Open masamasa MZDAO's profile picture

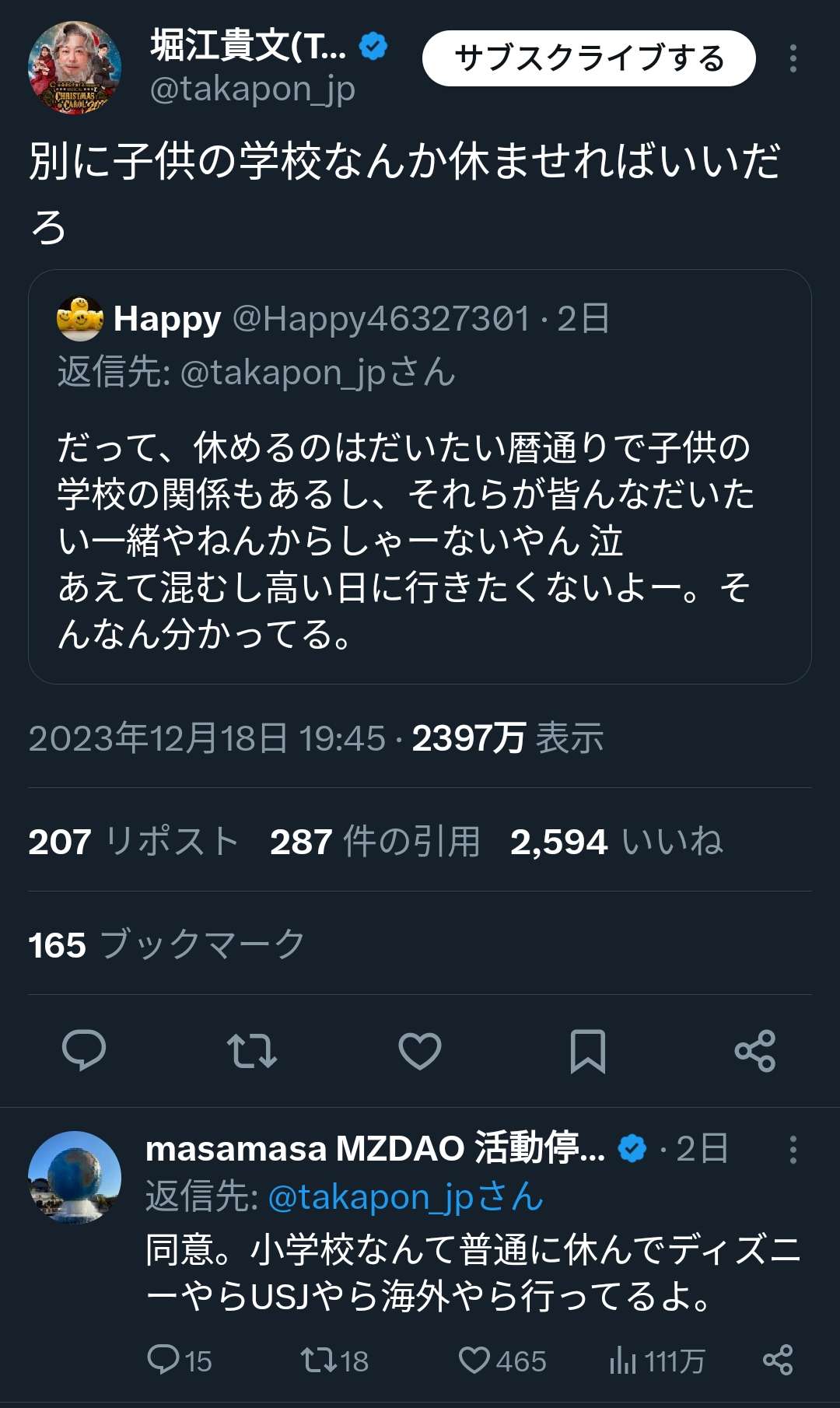[75, 1177]
